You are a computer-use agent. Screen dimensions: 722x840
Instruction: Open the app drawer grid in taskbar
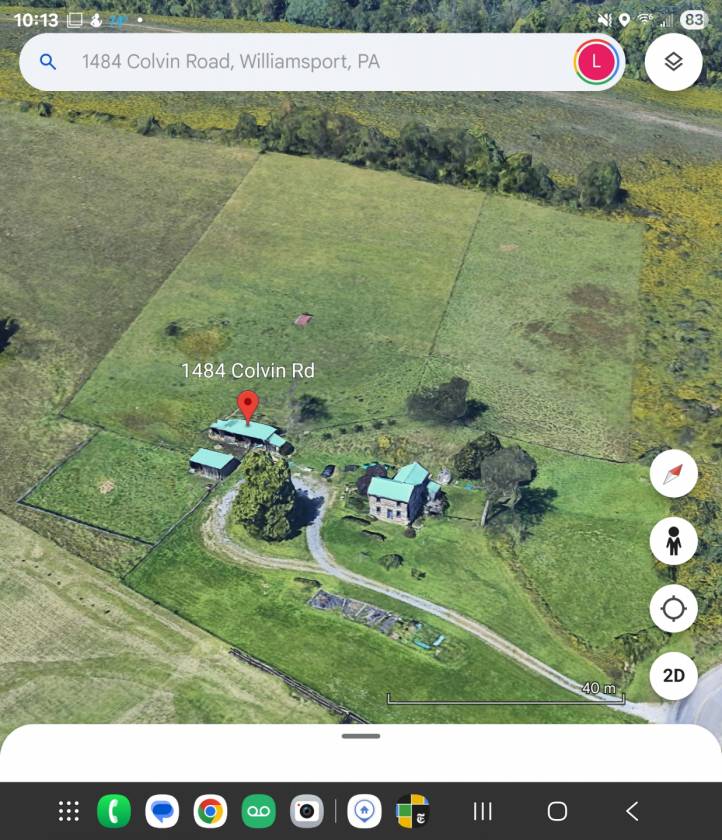pyautogui.click(x=69, y=811)
